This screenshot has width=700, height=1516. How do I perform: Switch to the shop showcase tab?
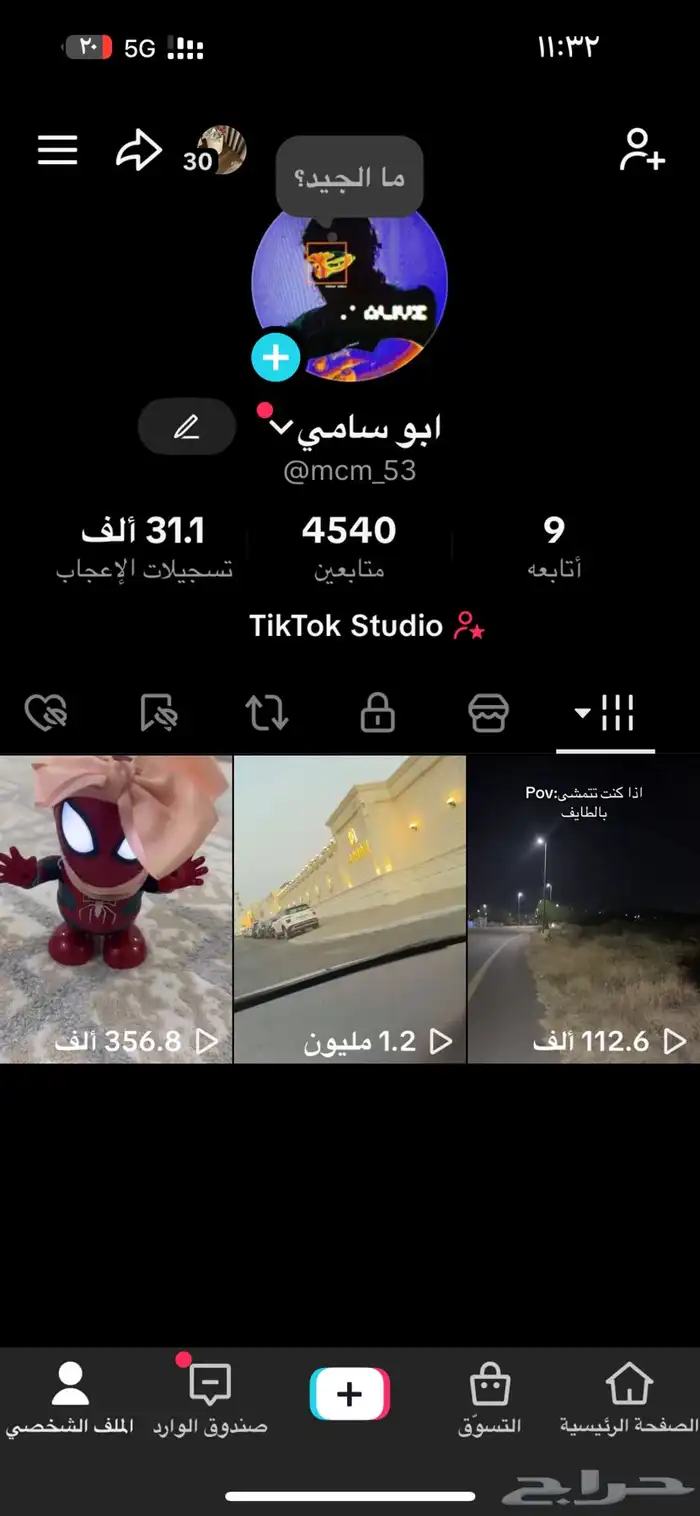coord(488,714)
